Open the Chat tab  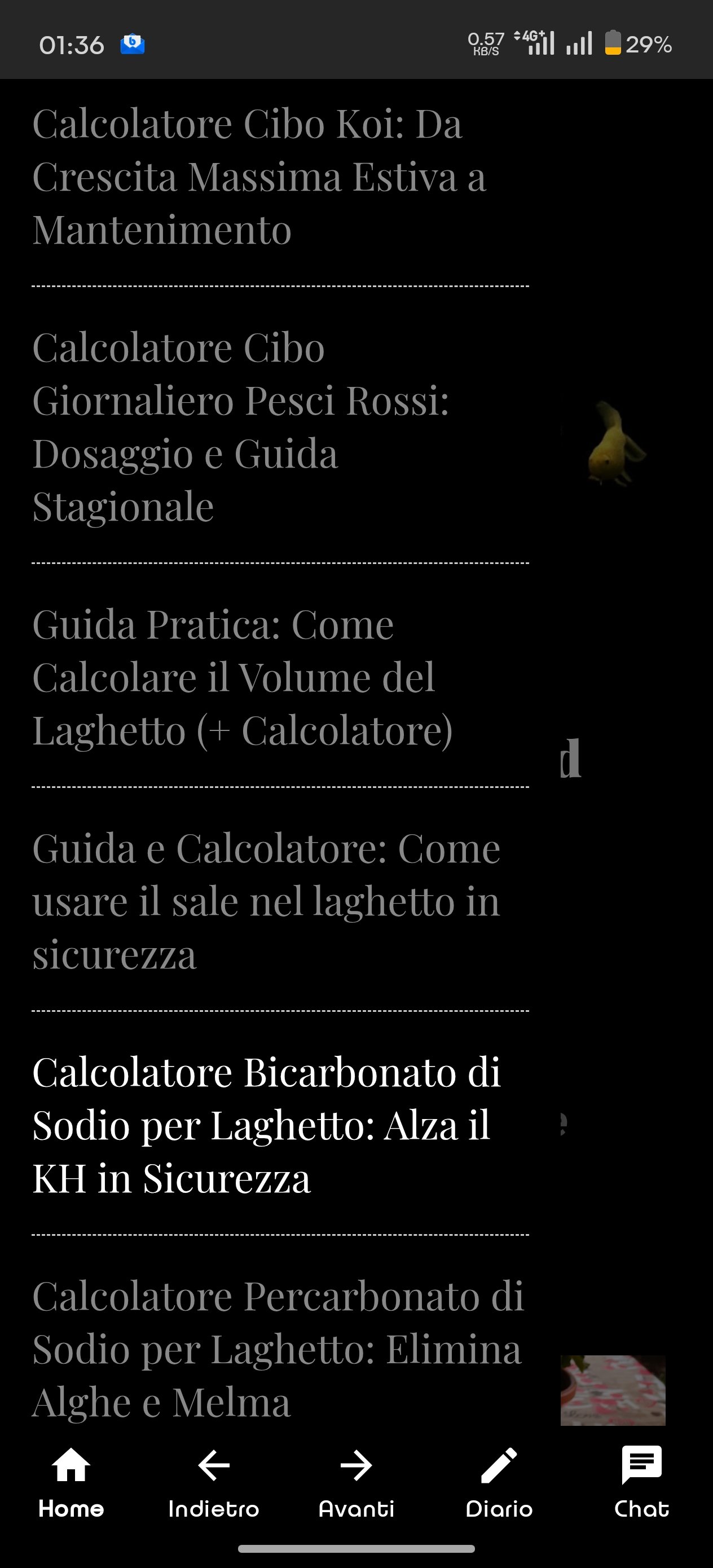[642, 1482]
